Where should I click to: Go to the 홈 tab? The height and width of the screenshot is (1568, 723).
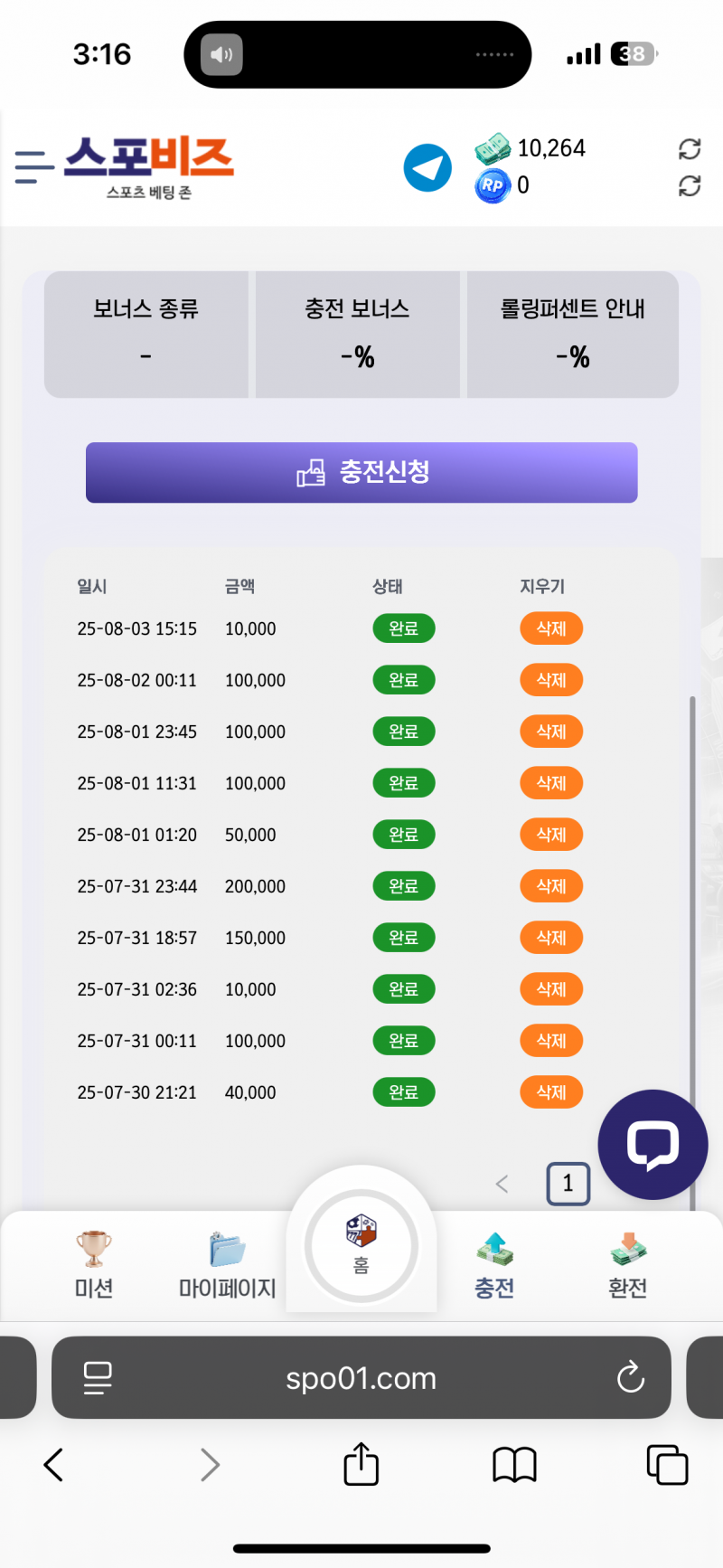click(x=361, y=1245)
